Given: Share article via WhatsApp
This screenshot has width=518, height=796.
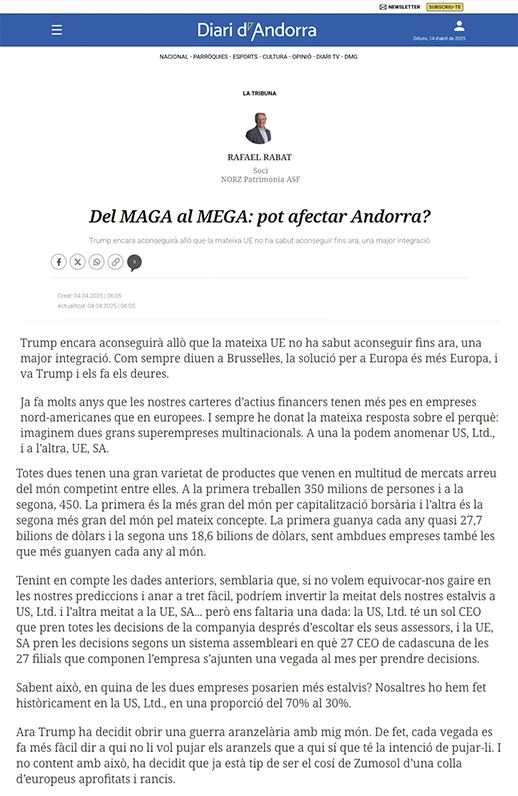Looking at the screenshot, I should [x=96, y=262].
